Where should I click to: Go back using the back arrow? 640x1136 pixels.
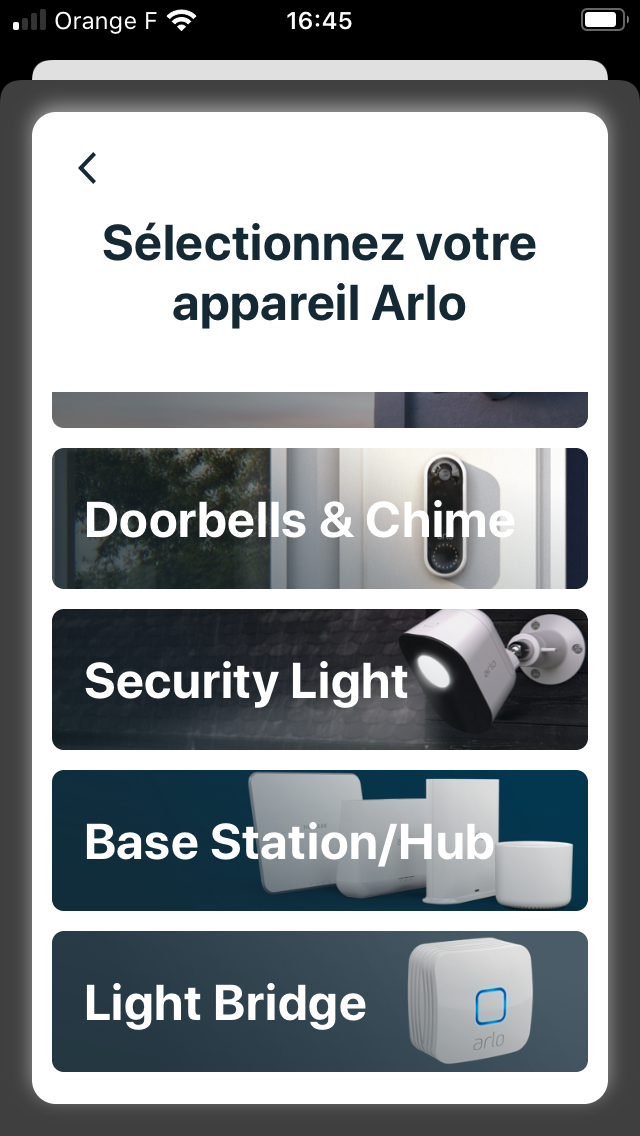pyautogui.click(x=88, y=168)
